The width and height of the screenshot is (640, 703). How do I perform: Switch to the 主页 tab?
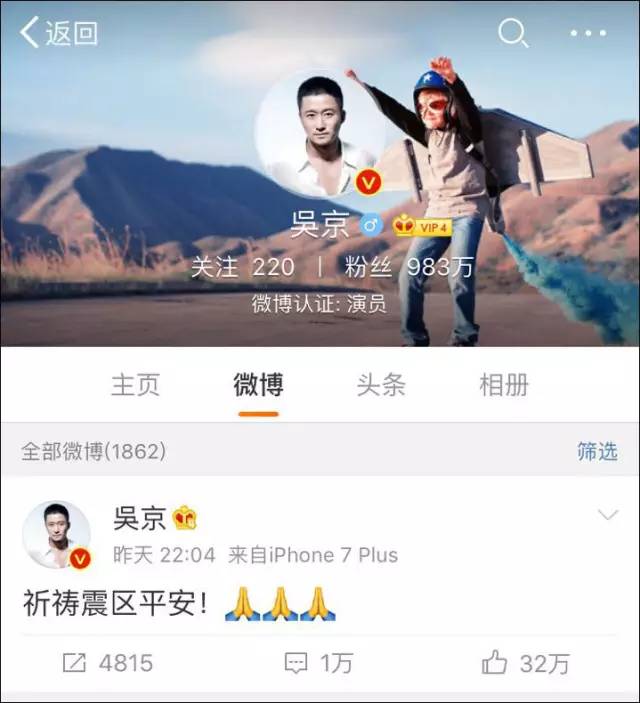coord(134,385)
